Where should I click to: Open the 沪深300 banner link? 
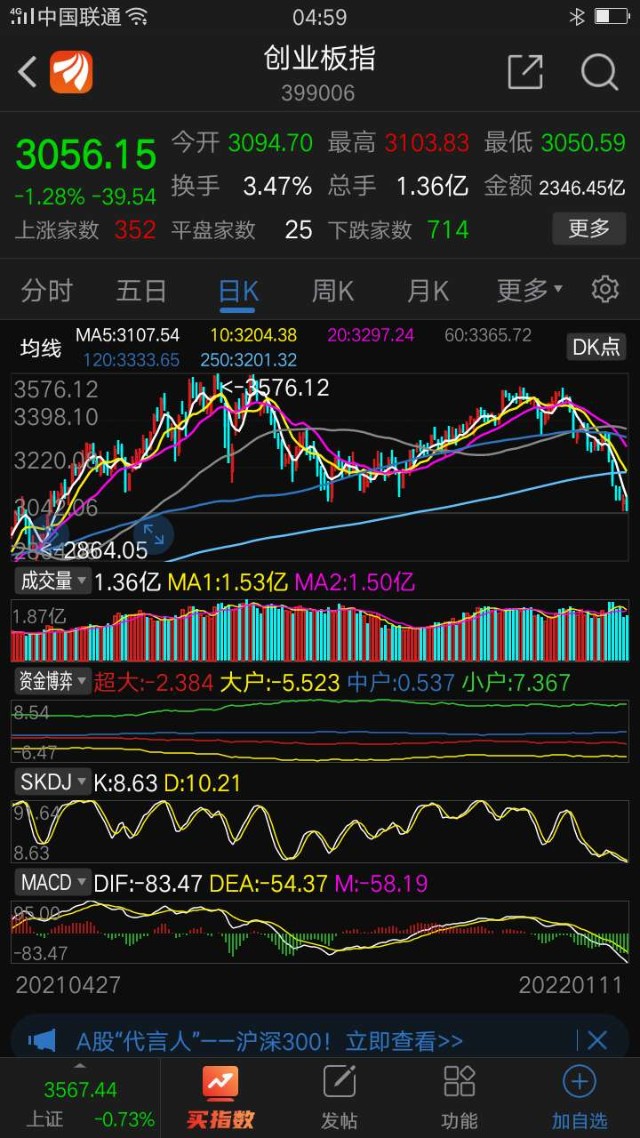(x=270, y=1040)
